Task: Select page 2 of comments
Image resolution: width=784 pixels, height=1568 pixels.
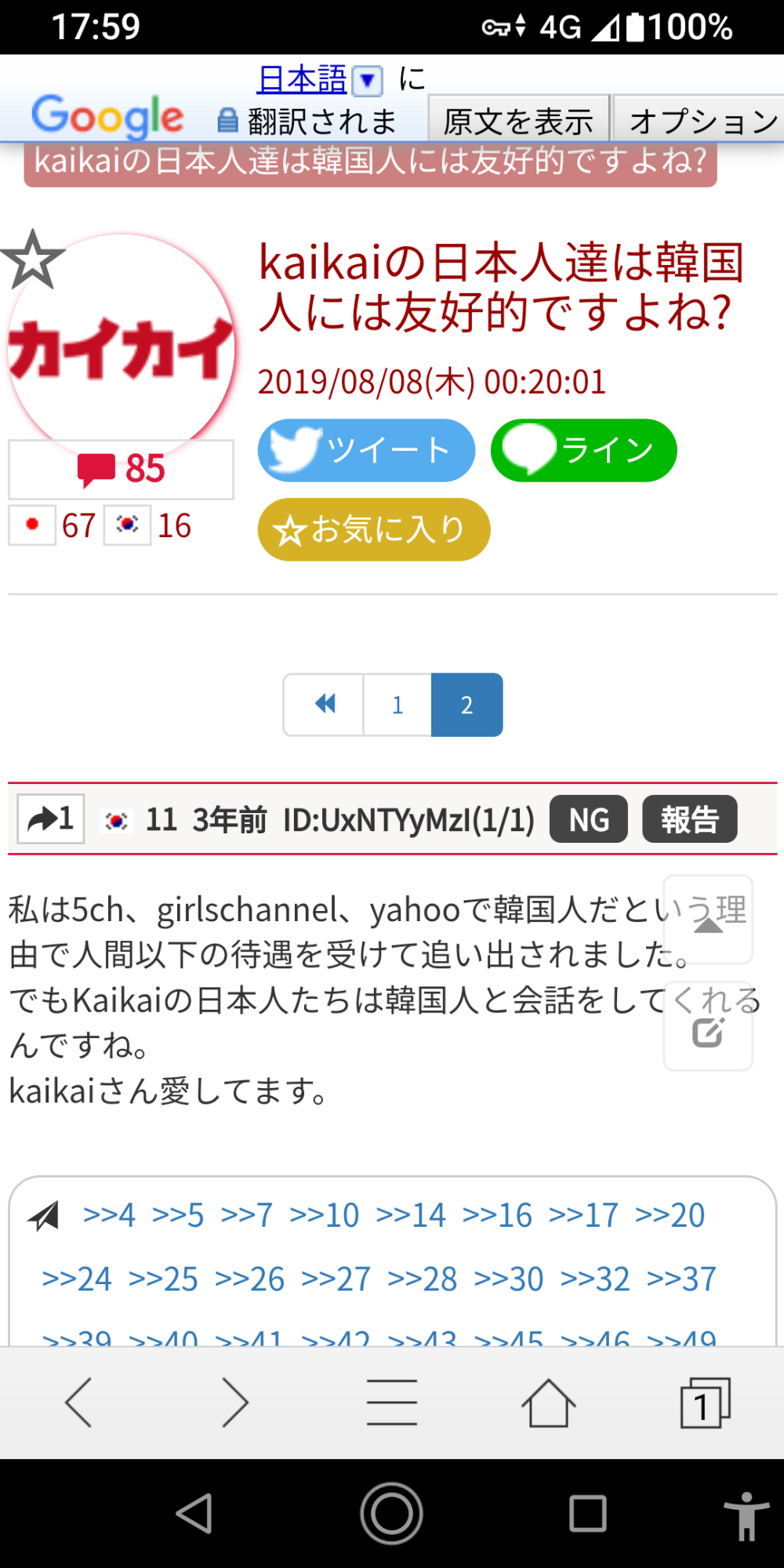Action: 466,704
